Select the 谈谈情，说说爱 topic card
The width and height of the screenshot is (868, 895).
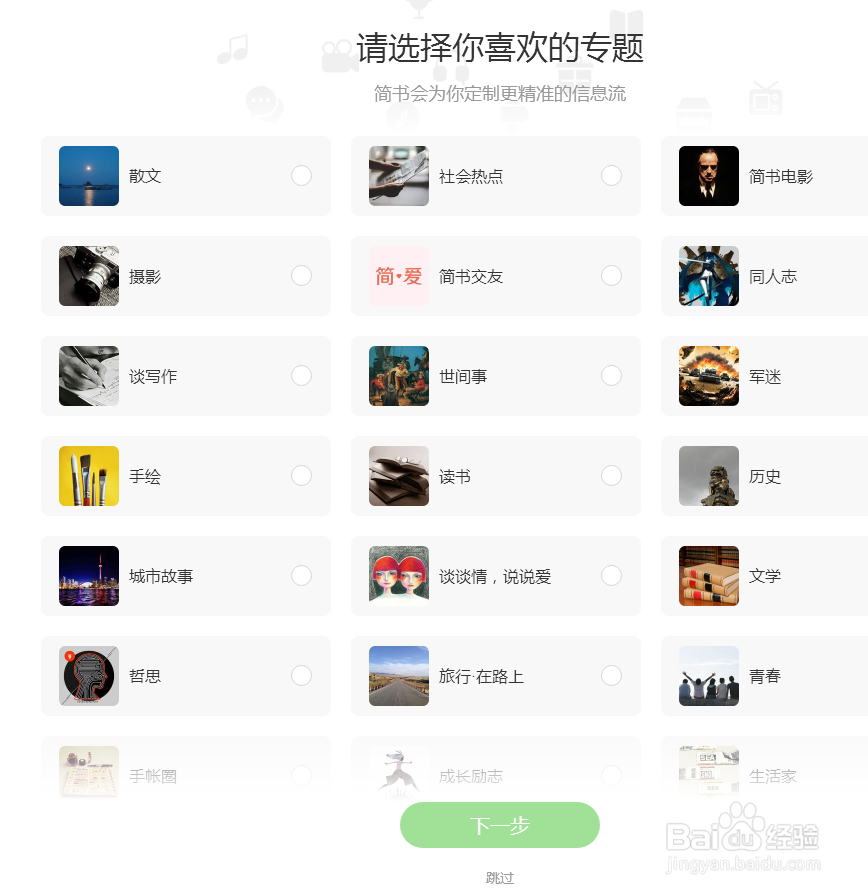click(496, 576)
